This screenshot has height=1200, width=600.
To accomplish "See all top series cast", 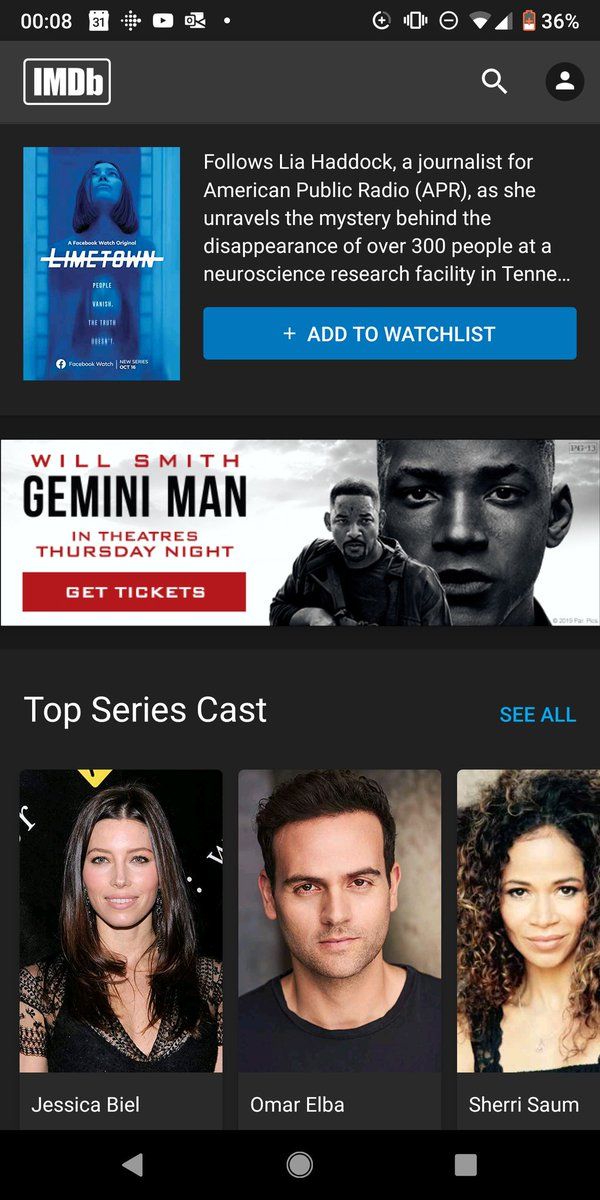I will tap(537, 714).
